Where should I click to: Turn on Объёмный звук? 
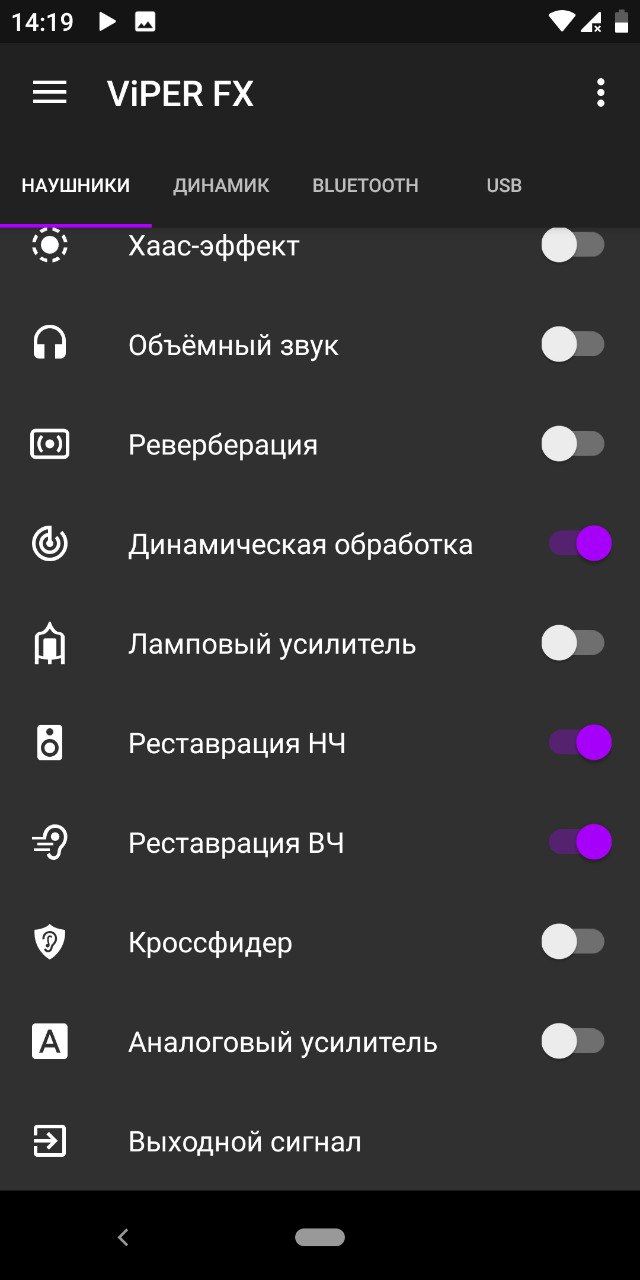(573, 345)
